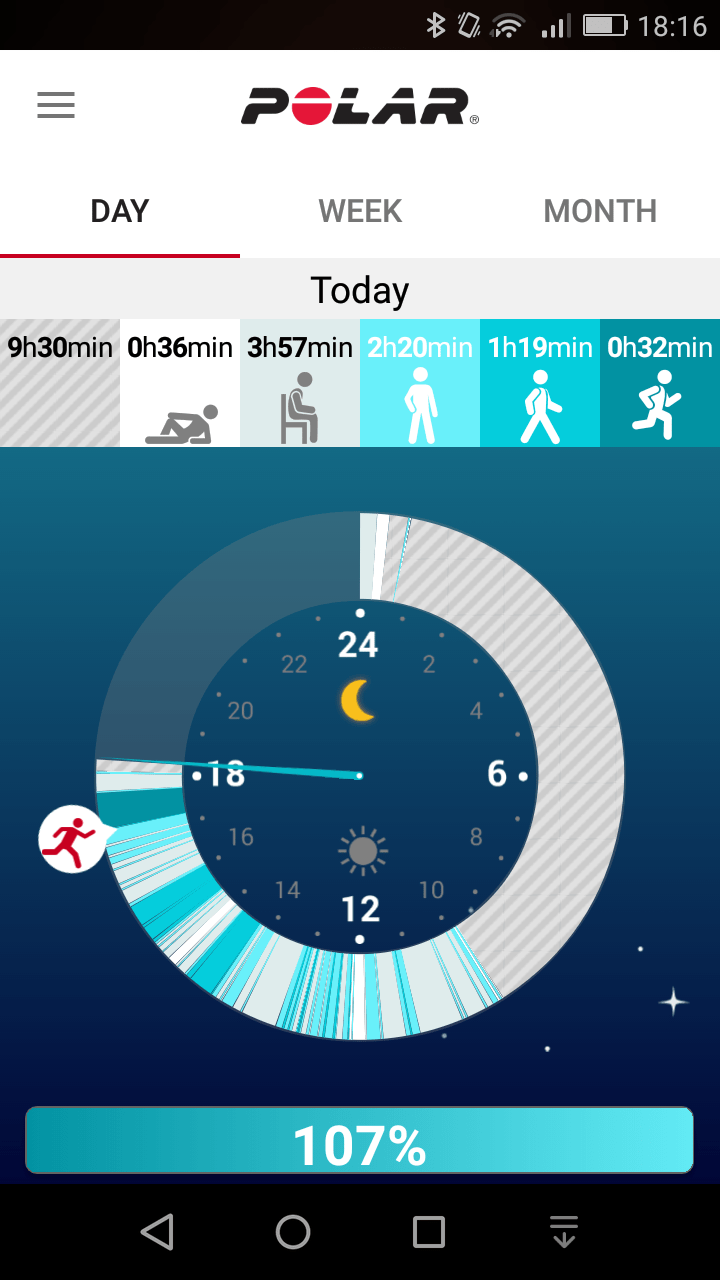Select the 0h32min running activity tile
This screenshot has width=720, height=1280.
pyautogui.click(x=660, y=383)
